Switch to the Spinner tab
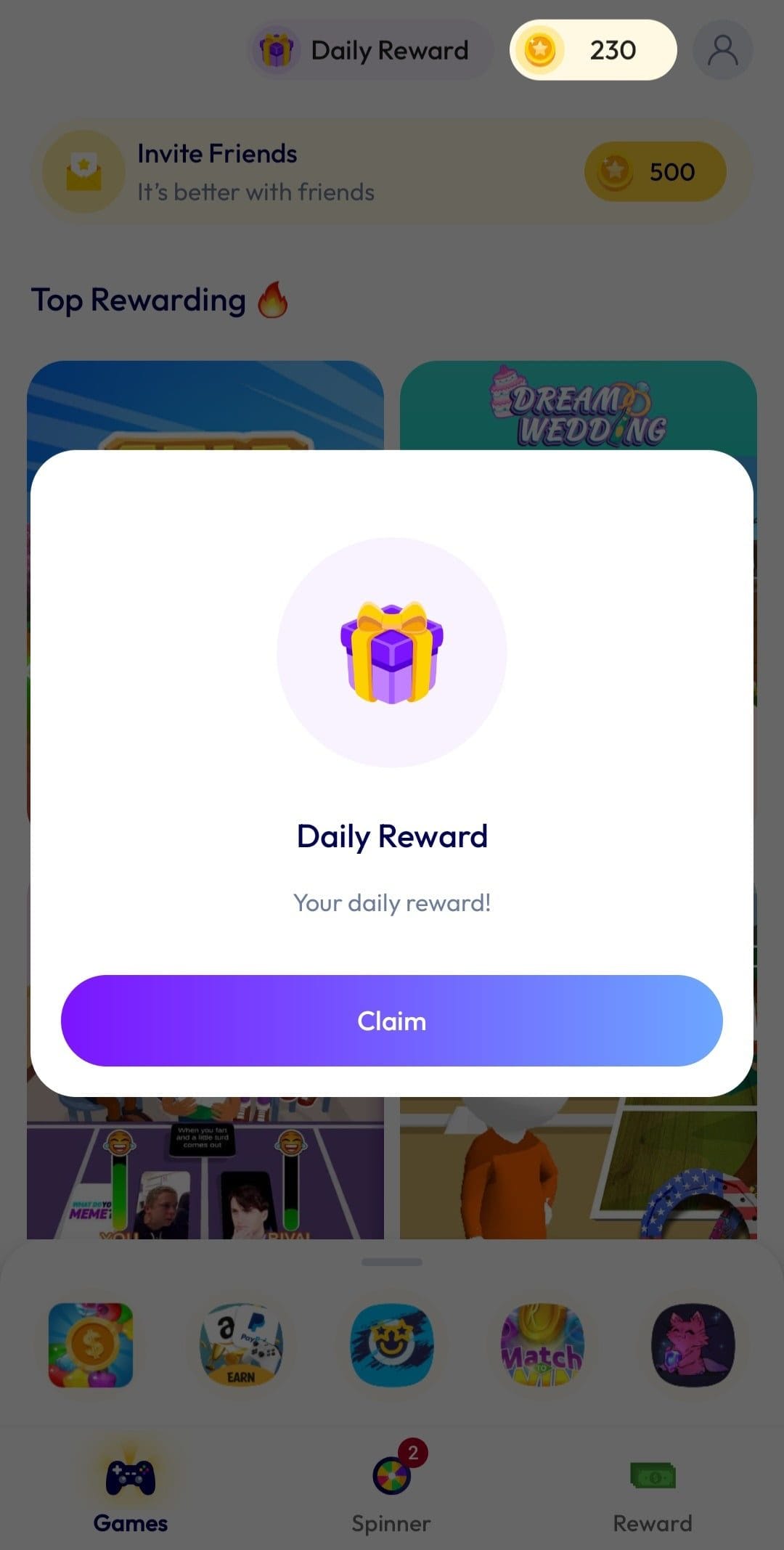784x1550 pixels. coord(392,1496)
